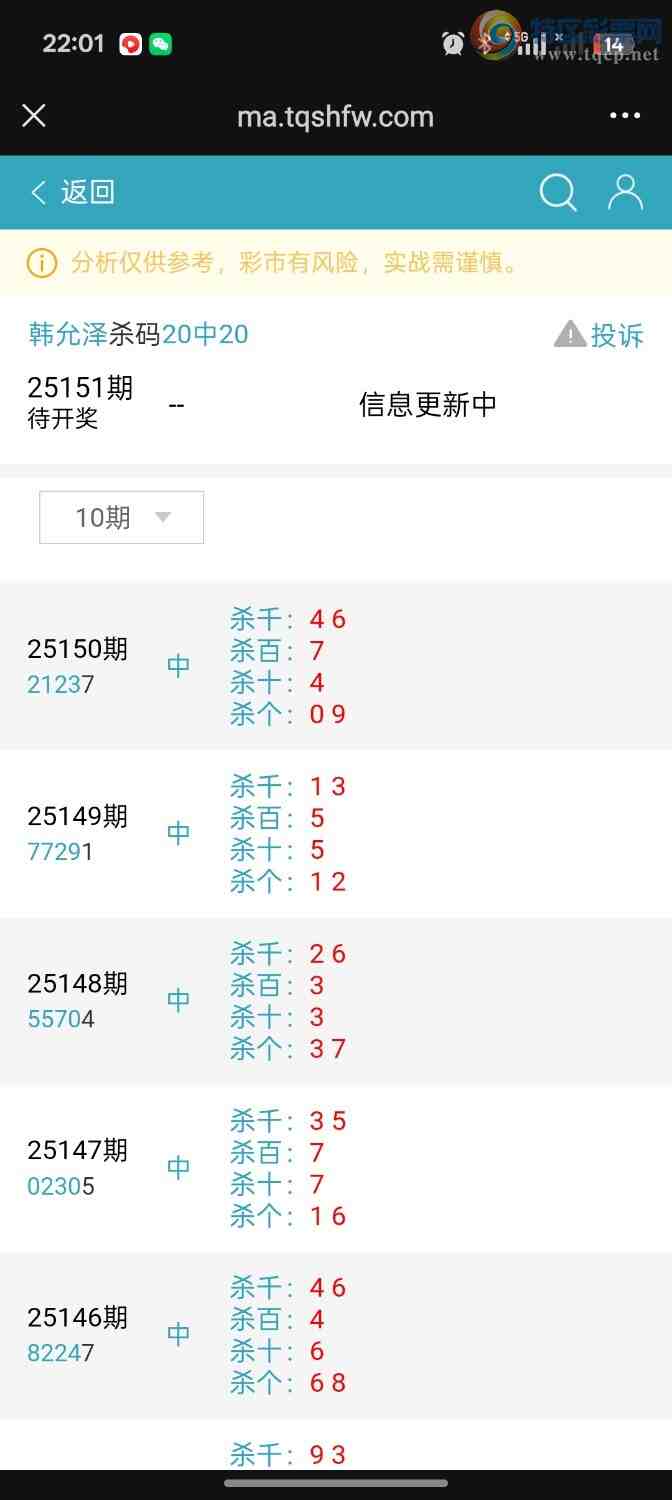Go back using the 返回 button
Screen dimensions: 672x1500
click(x=73, y=192)
